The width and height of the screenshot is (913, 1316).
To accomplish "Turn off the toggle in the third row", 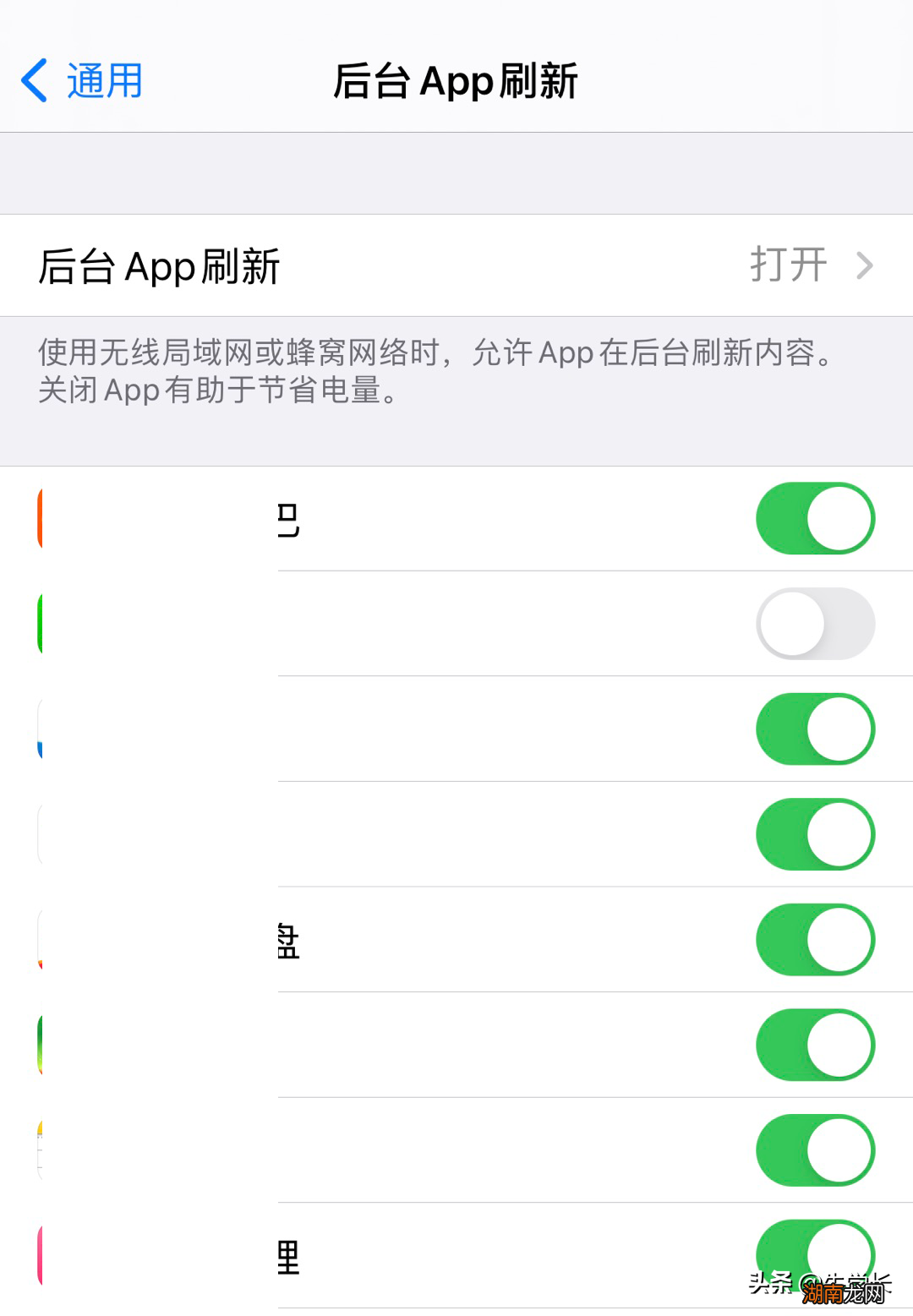I will (x=814, y=729).
